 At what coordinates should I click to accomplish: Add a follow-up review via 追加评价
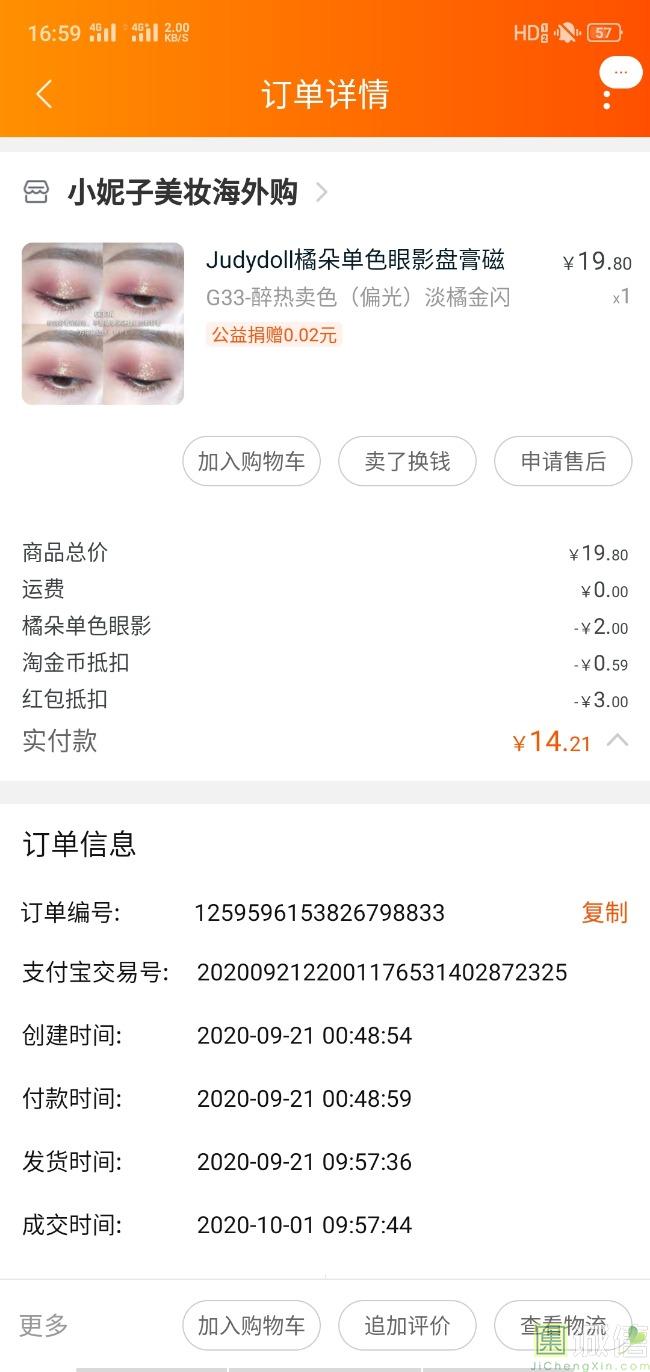407,1326
